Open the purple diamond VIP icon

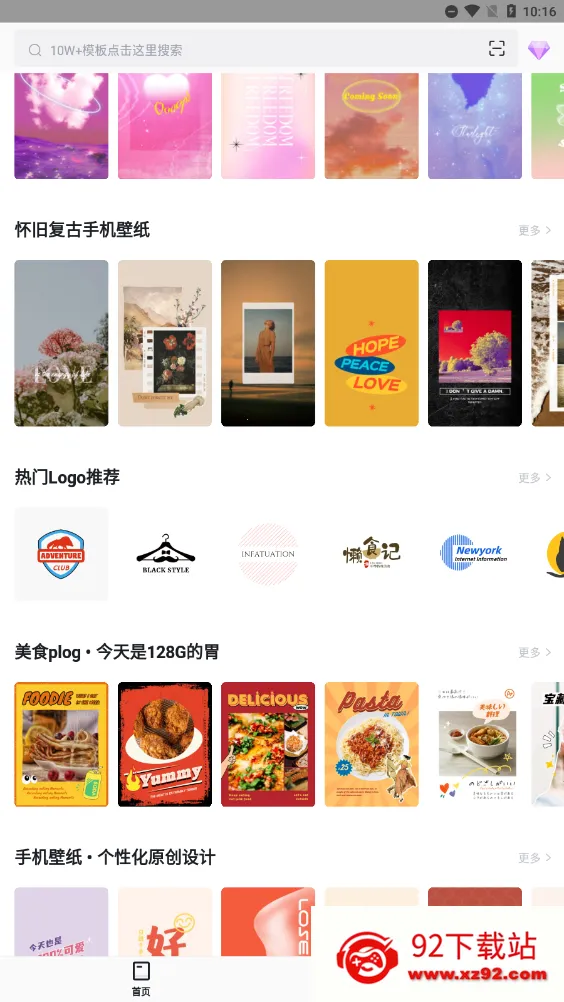pyautogui.click(x=538, y=50)
